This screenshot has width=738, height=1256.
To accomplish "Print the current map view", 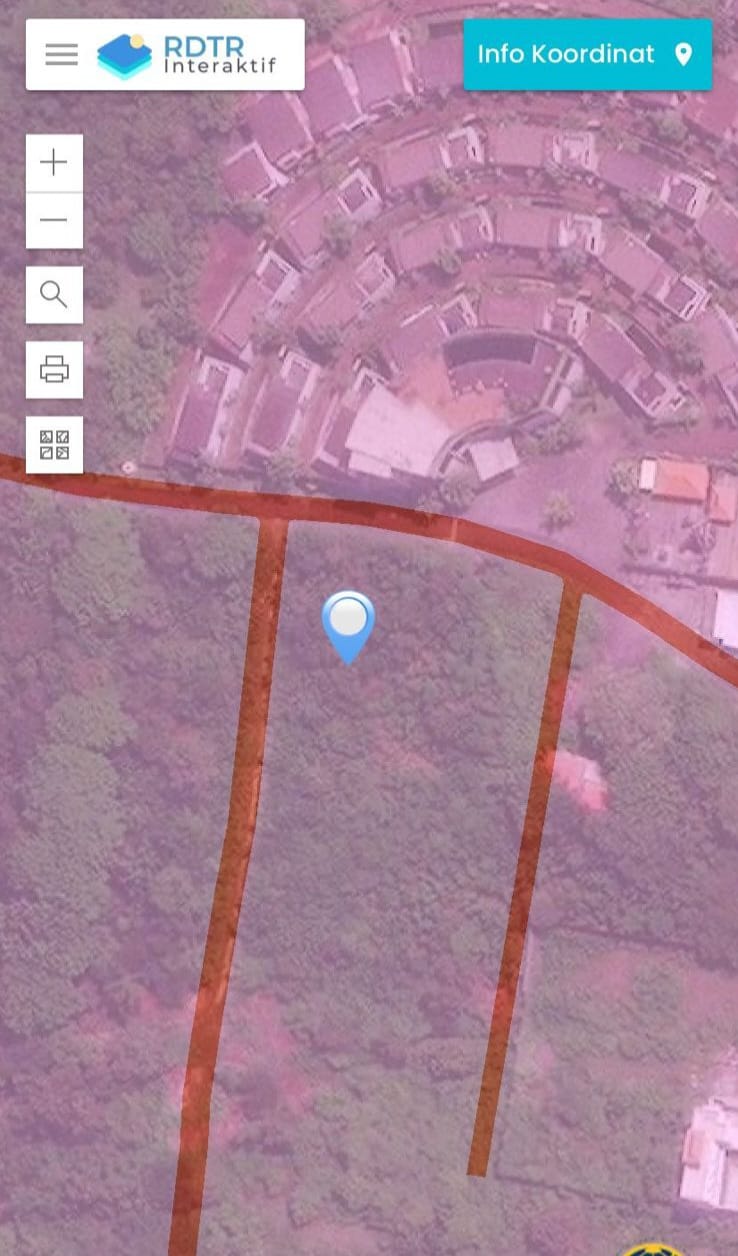I will coord(54,370).
